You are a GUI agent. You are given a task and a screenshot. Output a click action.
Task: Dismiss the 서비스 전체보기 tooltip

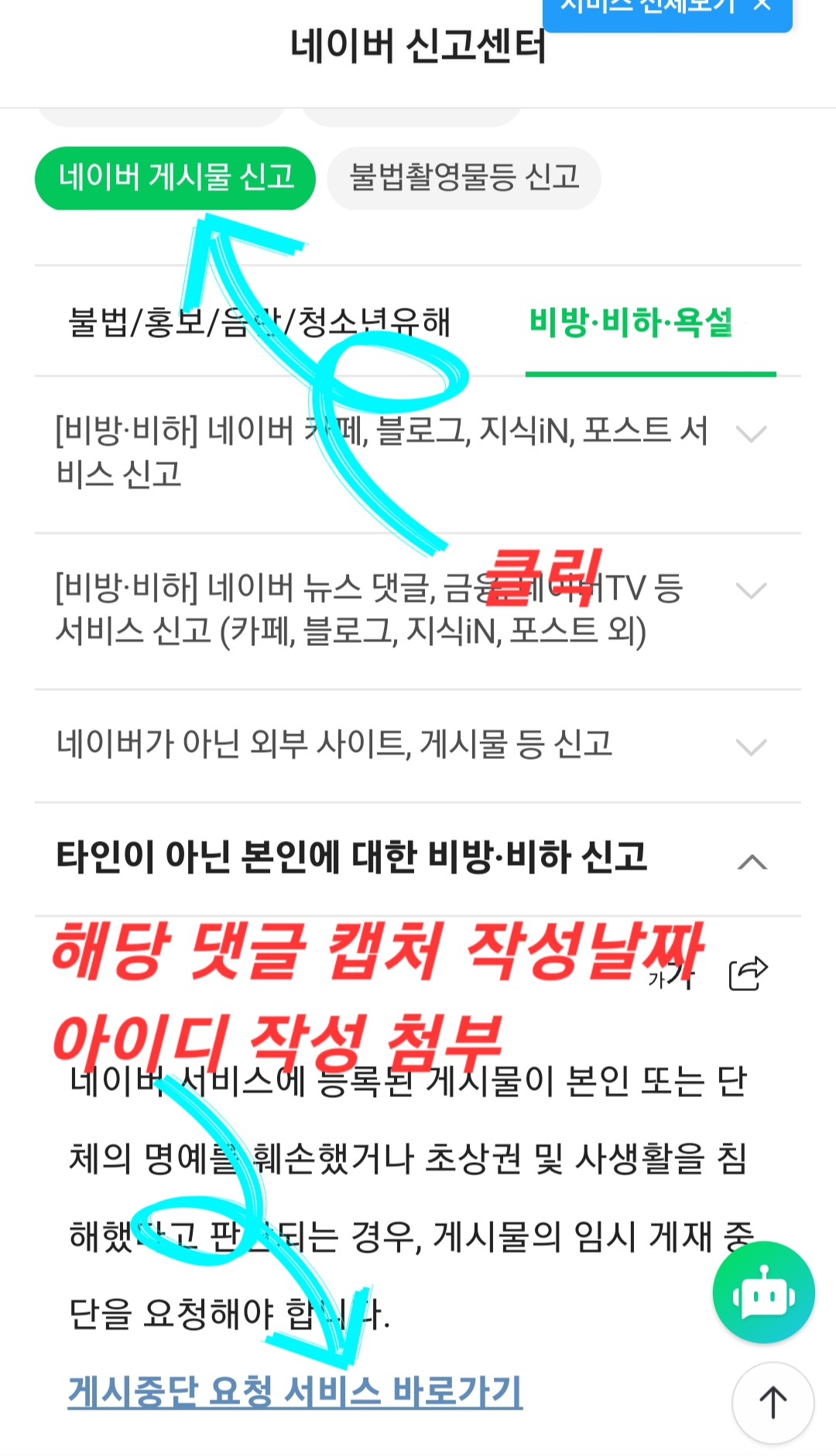[763, 6]
